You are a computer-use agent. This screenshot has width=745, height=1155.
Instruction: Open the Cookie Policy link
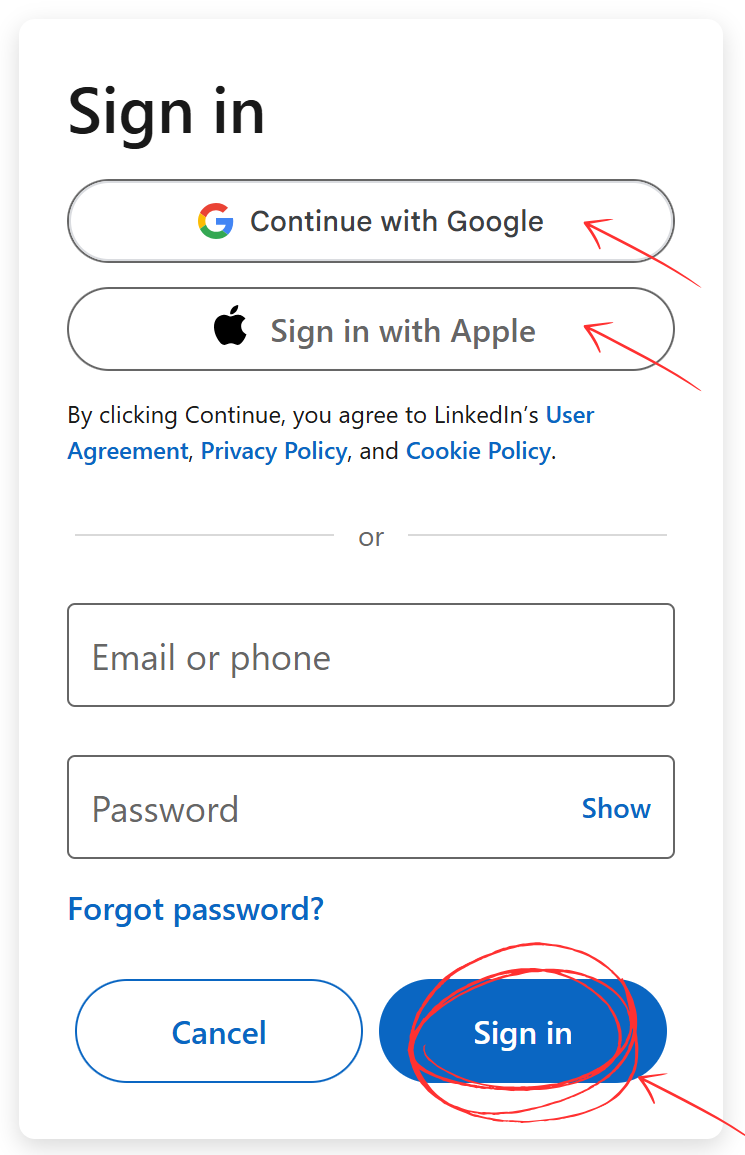477,451
